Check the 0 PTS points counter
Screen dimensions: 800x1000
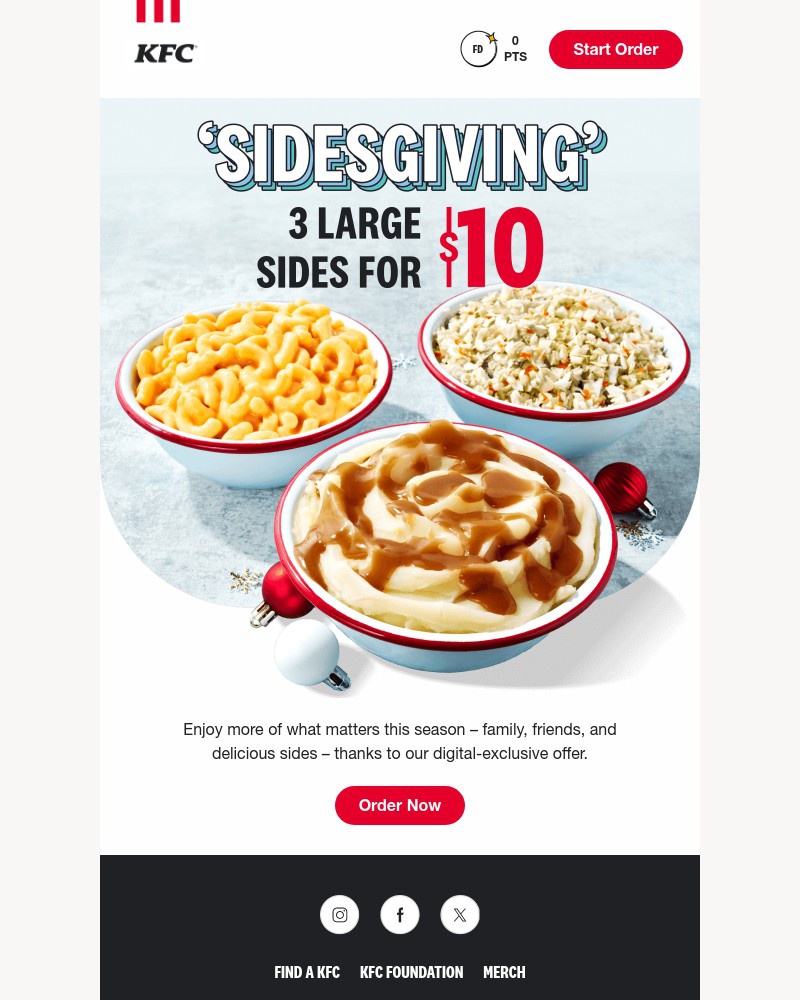(x=515, y=48)
